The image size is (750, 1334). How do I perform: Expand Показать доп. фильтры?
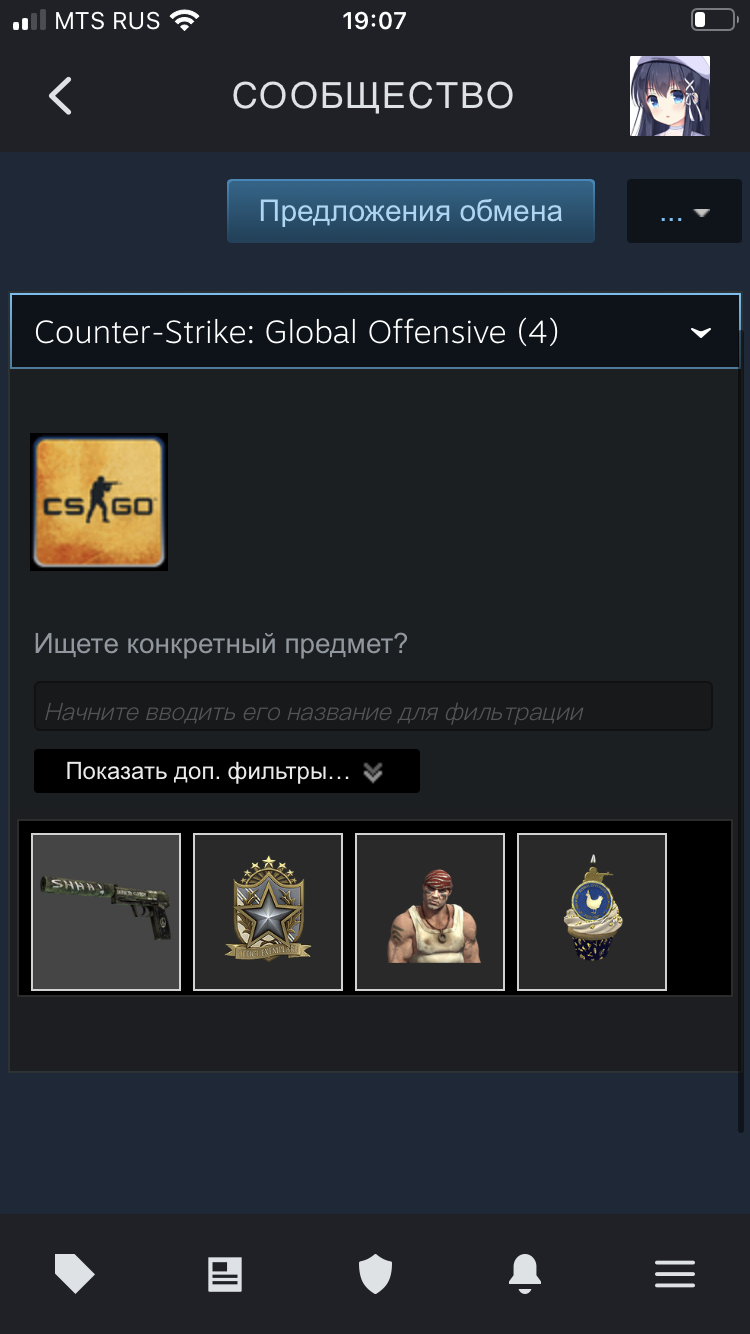pos(227,771)
